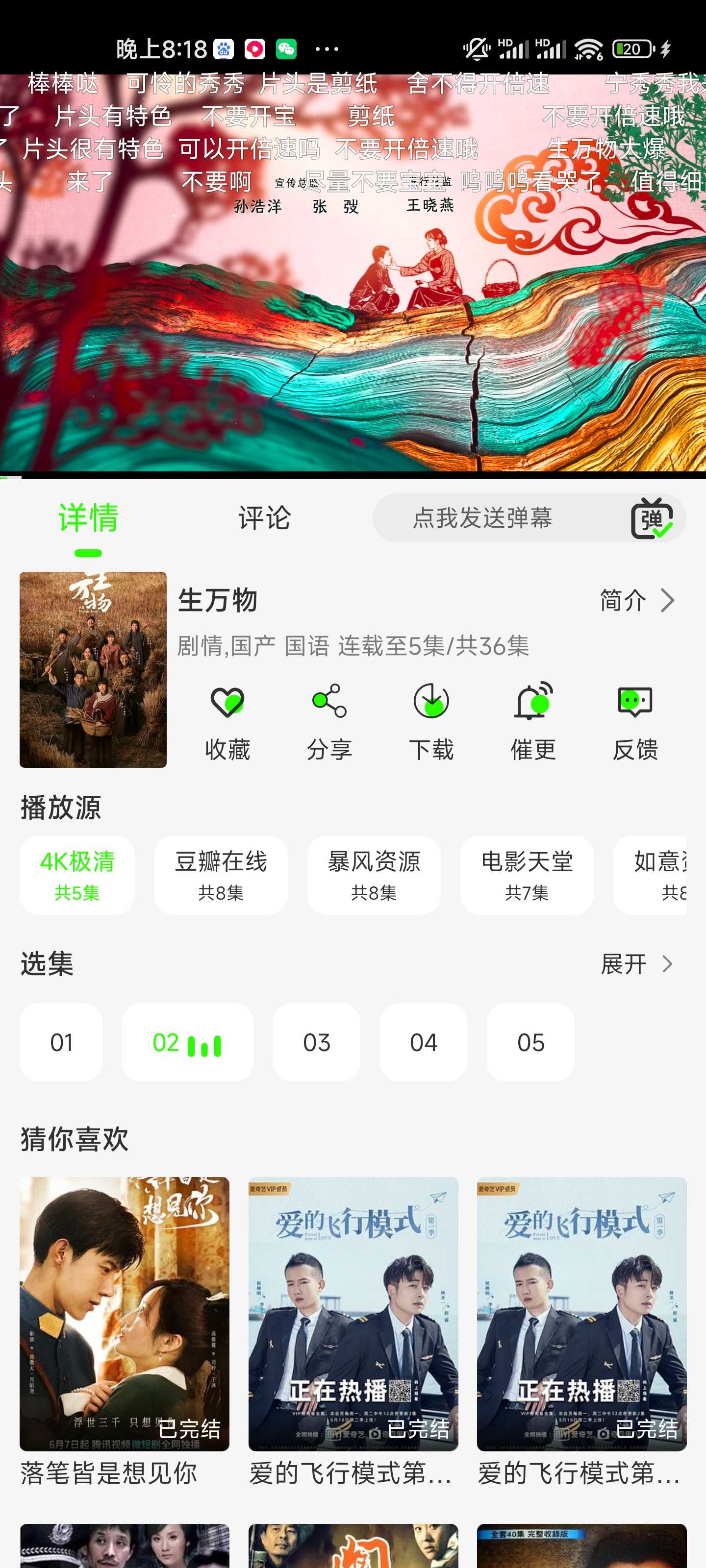Select the 暴风资源 playback source
The height and width of the screenshot is (1568, 706).
[x=374, y=875]
